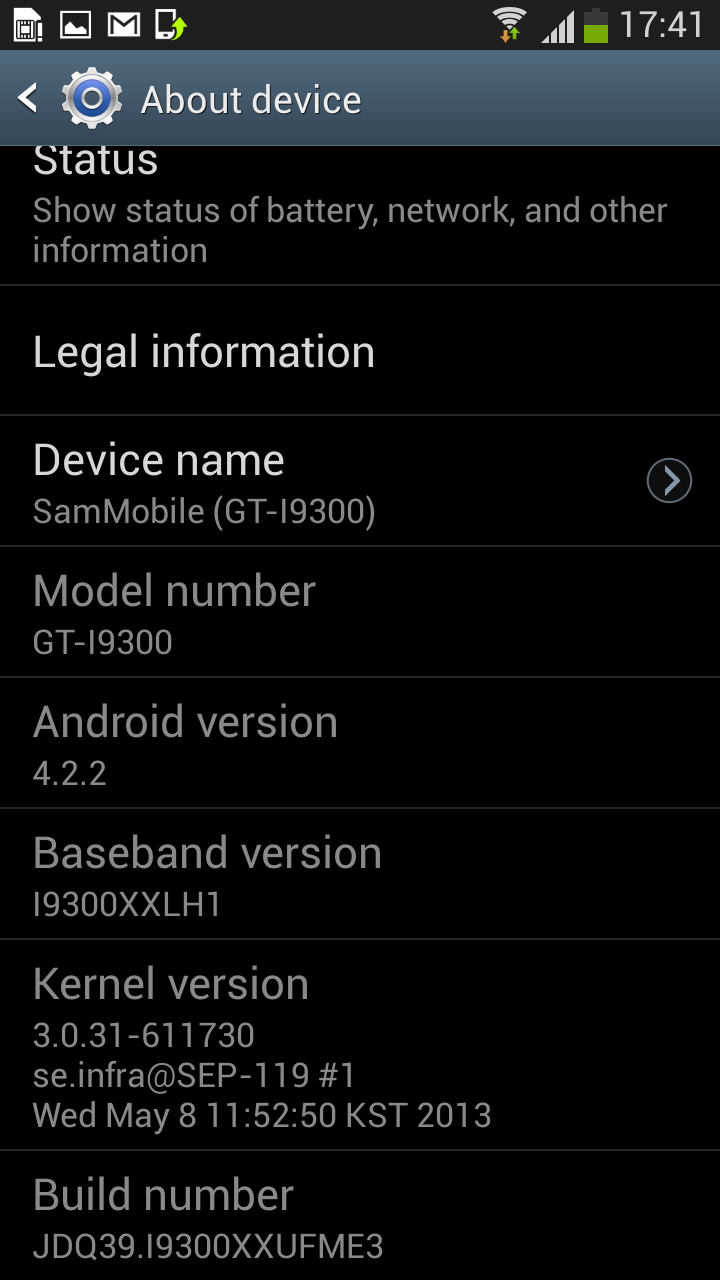Open the Device name row
This screenshot has width=720, height=1280.
[300, 482]
